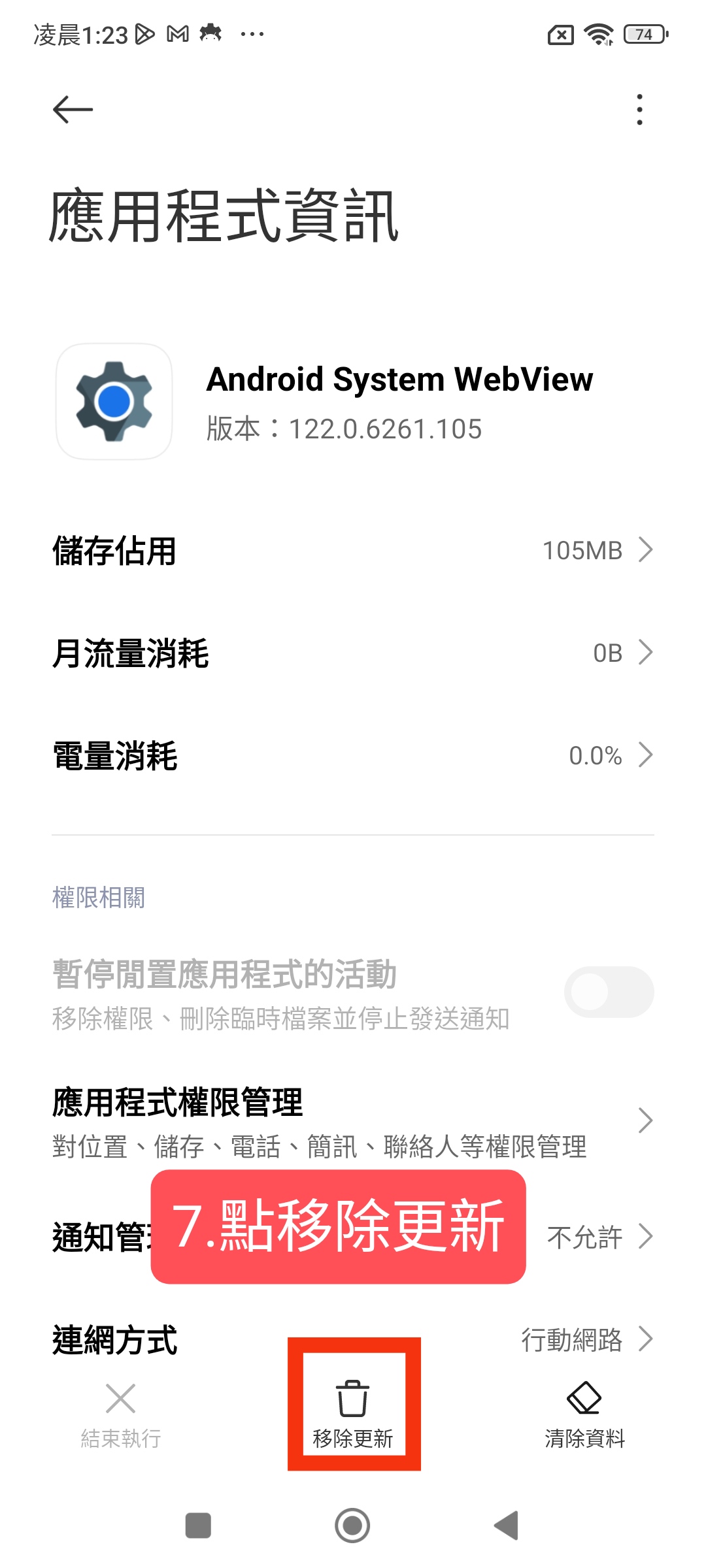Open 應用程式權限管理 permissions
The width and height of the screenshot is (706, 1568).
click(353, 1121)
